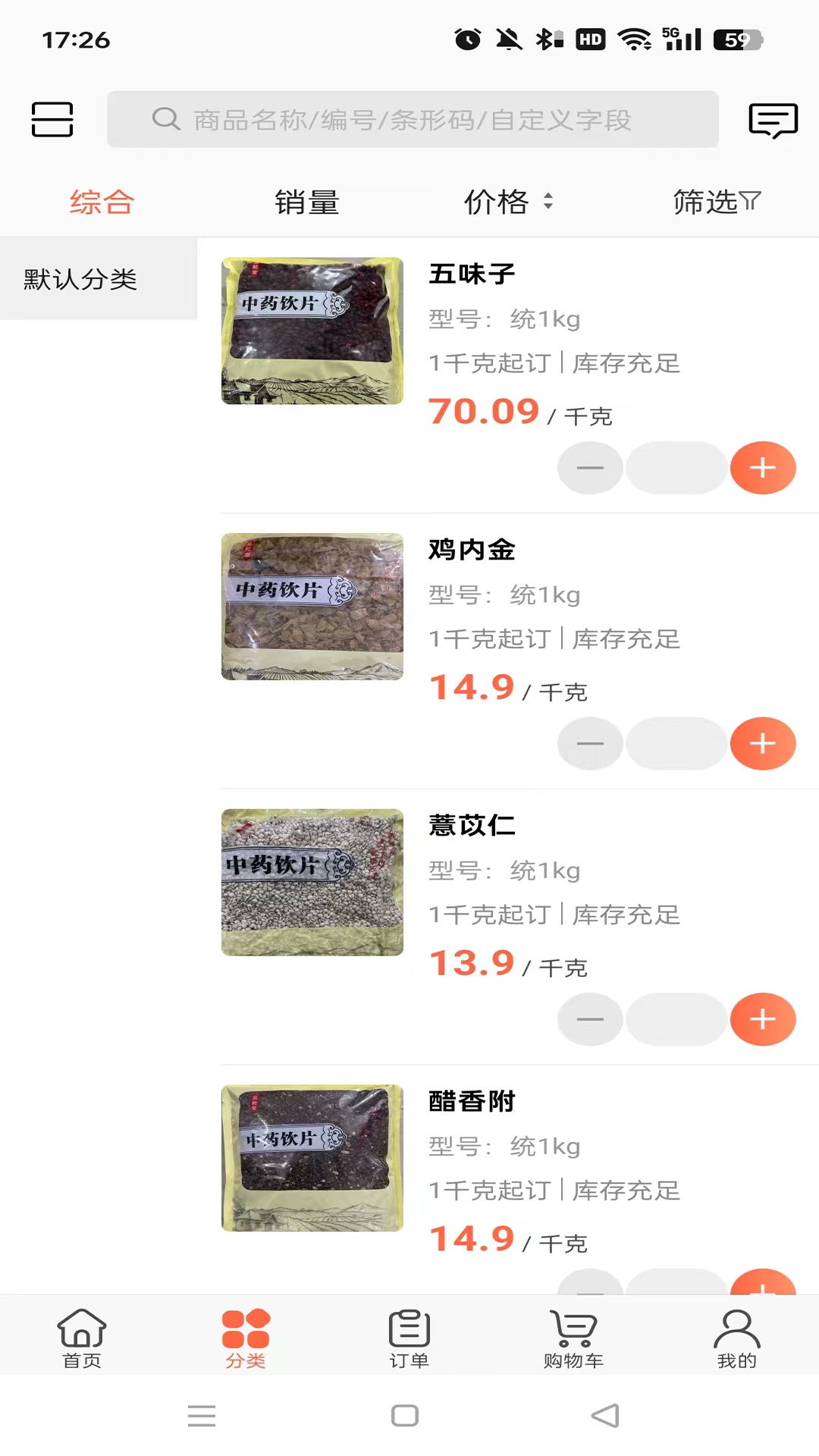The width and height of the screenshot is (819, 1456).
Task: Expand the 默认分类 category in sidebar
Action: click(x=80, y=280)
